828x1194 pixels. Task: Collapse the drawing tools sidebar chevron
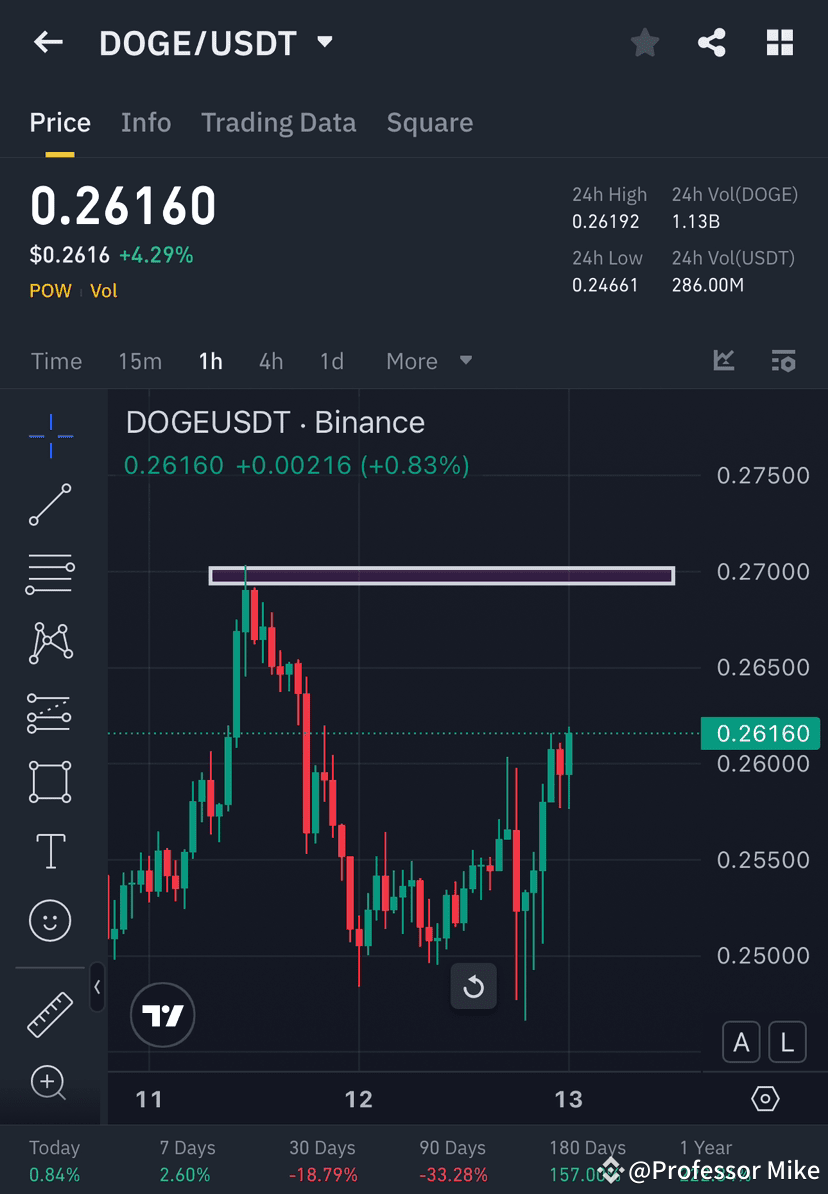coord(97,988)
